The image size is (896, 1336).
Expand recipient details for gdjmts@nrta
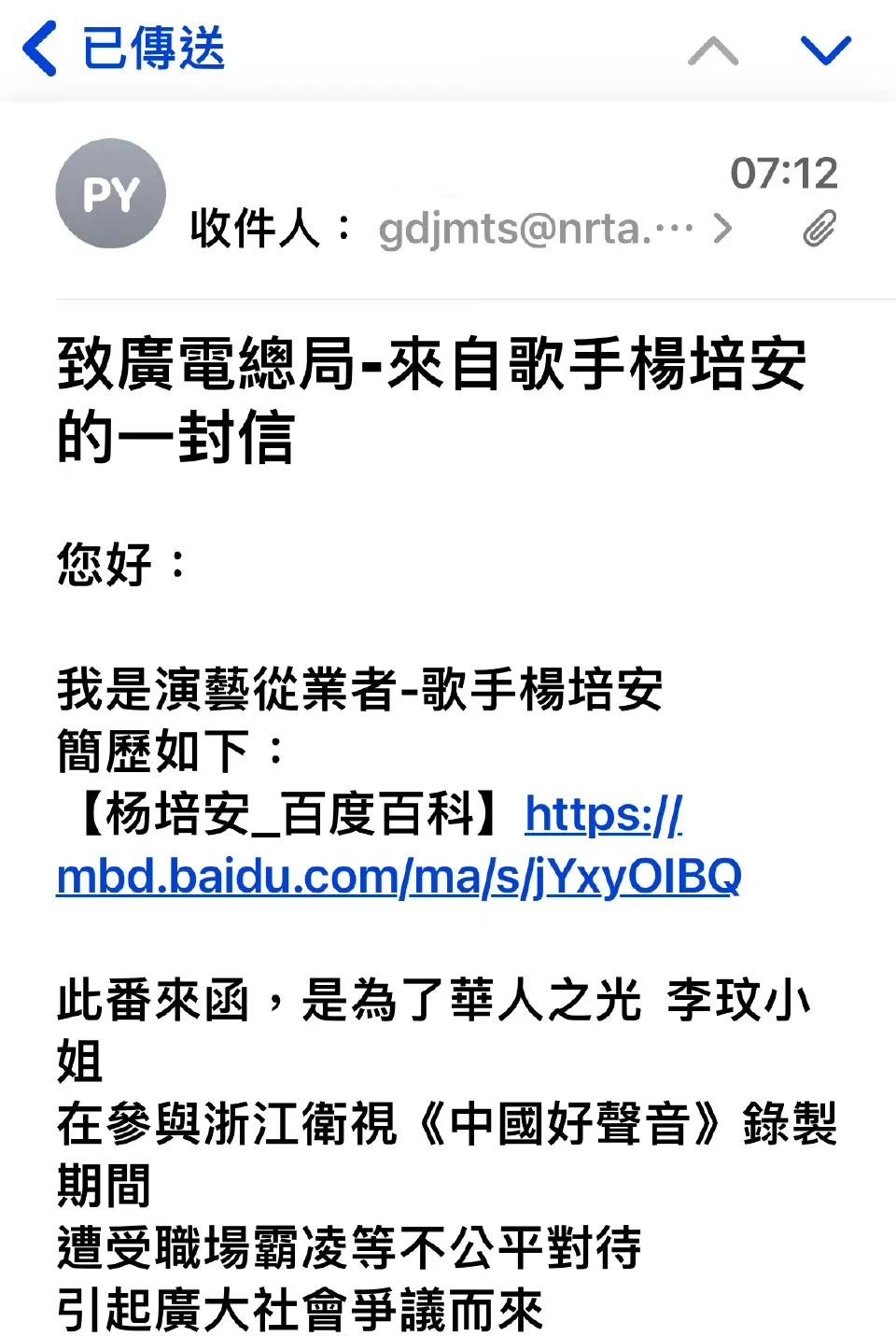tap(722, 228)
